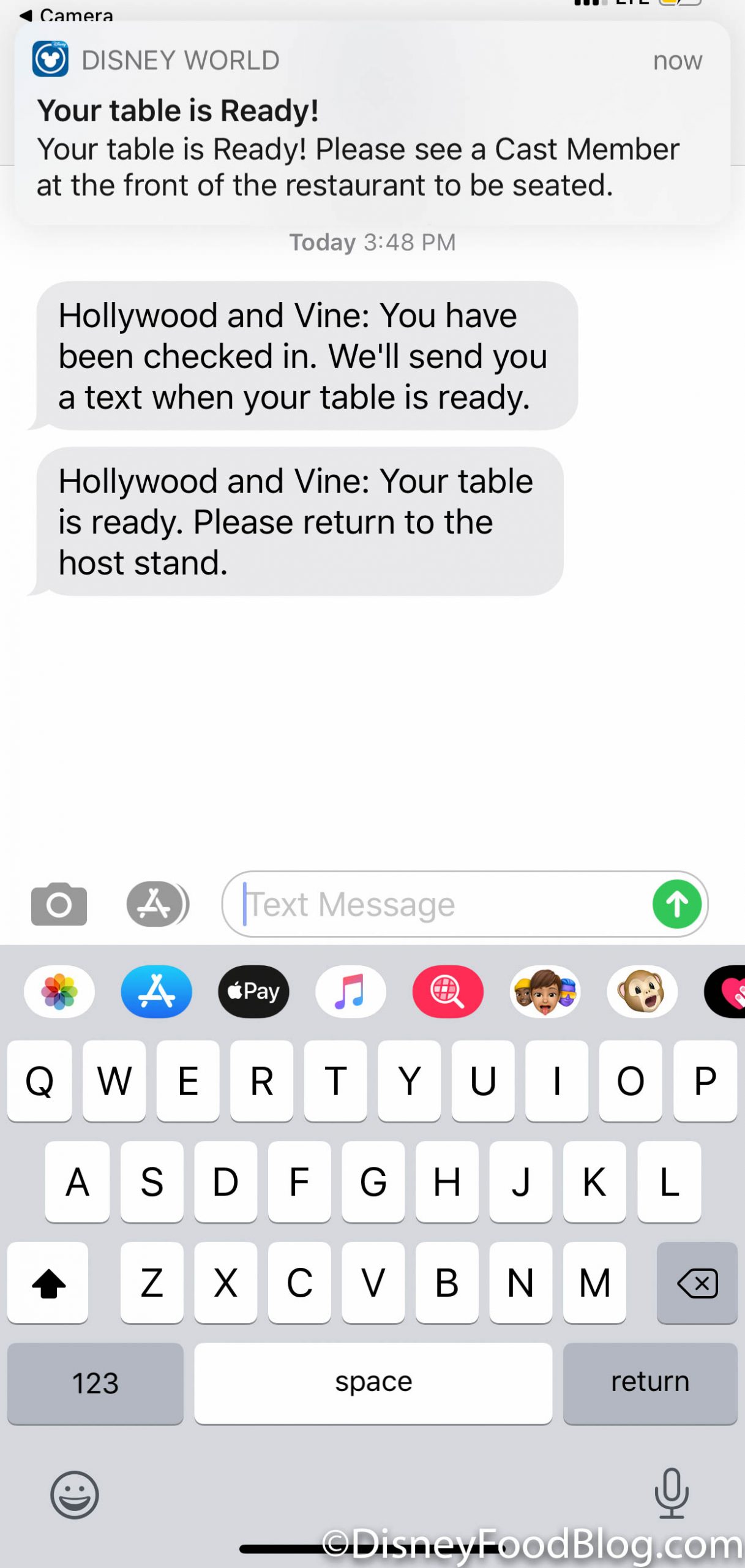Screen dimensions: 745x1568
Task: Open Memoji stickers
Action: (545, 991)
